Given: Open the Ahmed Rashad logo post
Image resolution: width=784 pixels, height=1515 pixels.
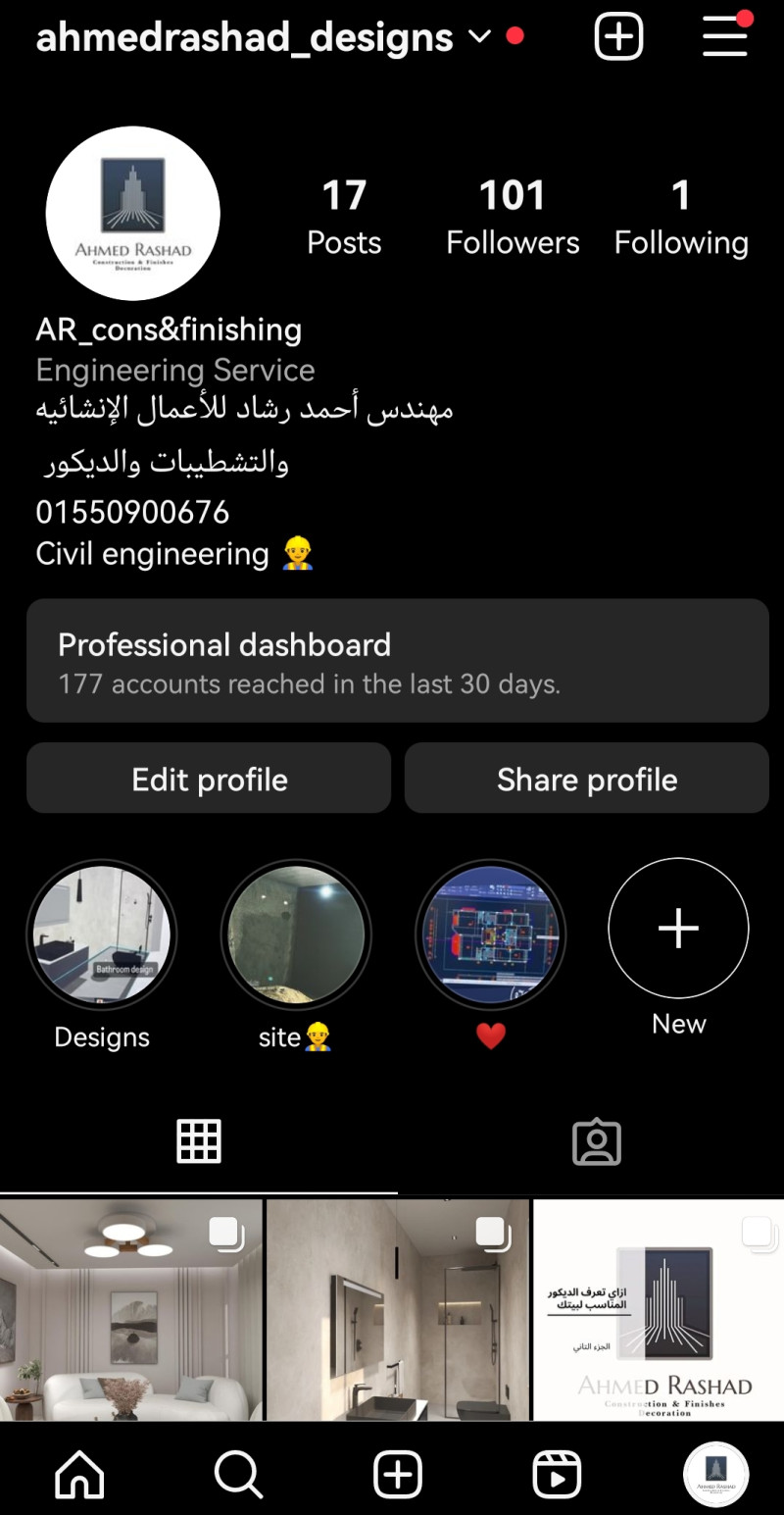Looking at the screenshot, I should coord(659,1310).
